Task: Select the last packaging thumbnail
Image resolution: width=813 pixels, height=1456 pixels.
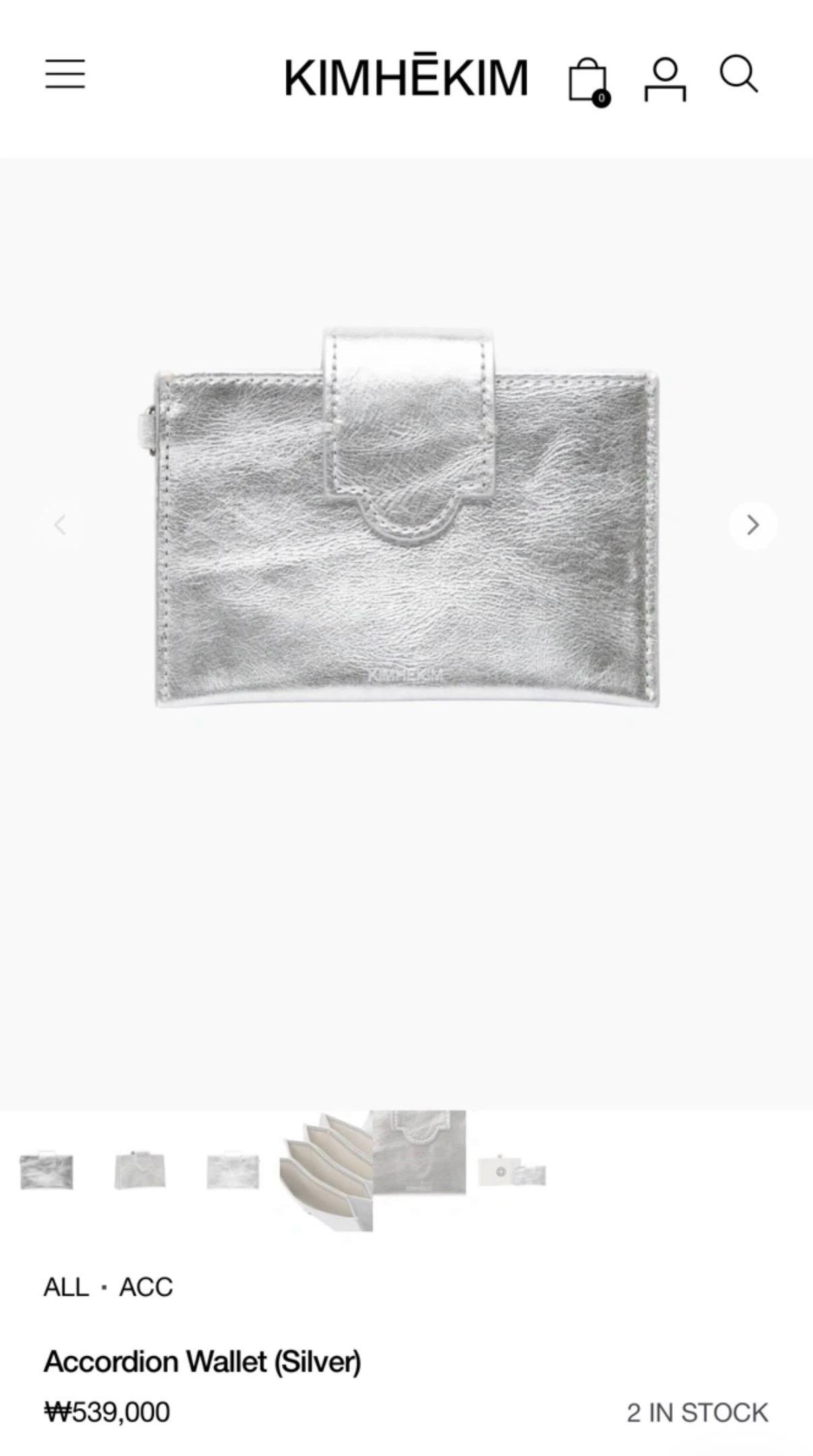Action: [512, 1172]
